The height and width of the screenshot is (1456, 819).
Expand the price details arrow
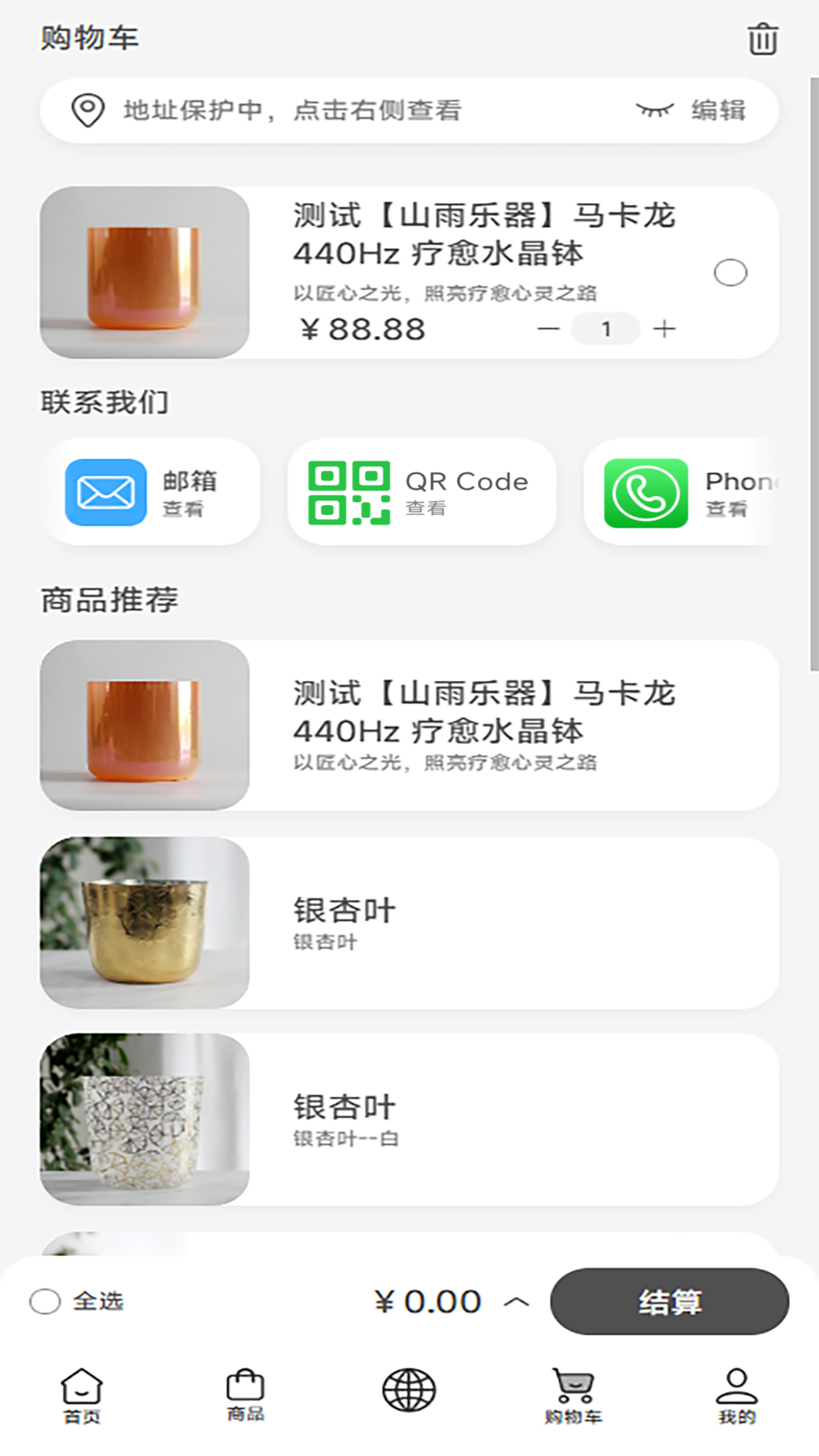point(516,1302)
